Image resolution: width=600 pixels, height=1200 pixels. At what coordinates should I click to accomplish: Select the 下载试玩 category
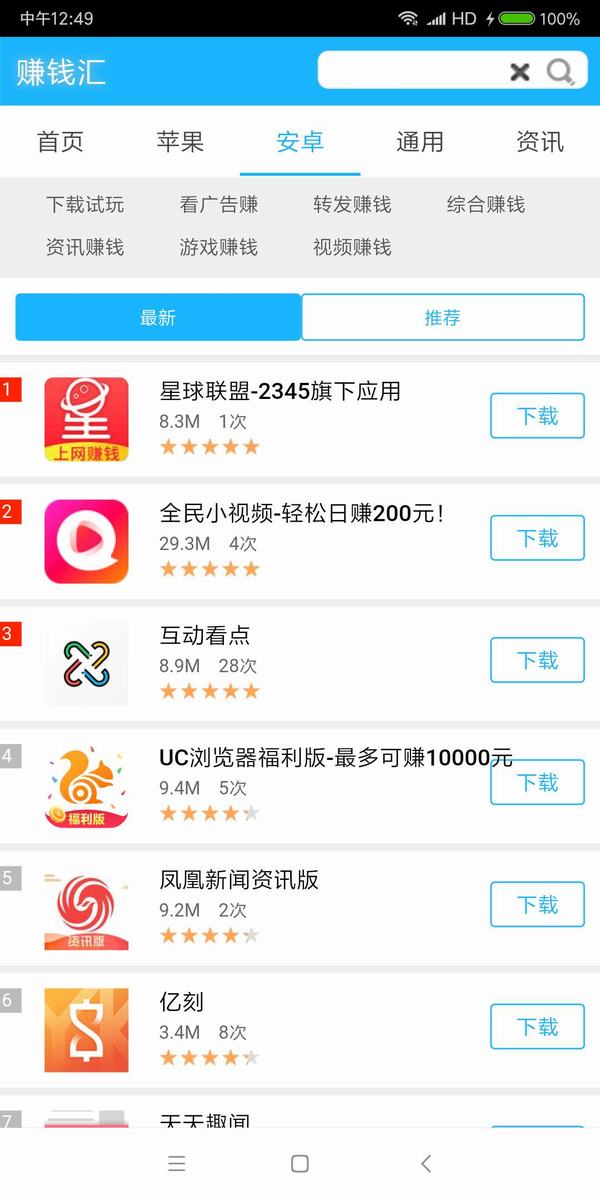[x=85, y=205]
